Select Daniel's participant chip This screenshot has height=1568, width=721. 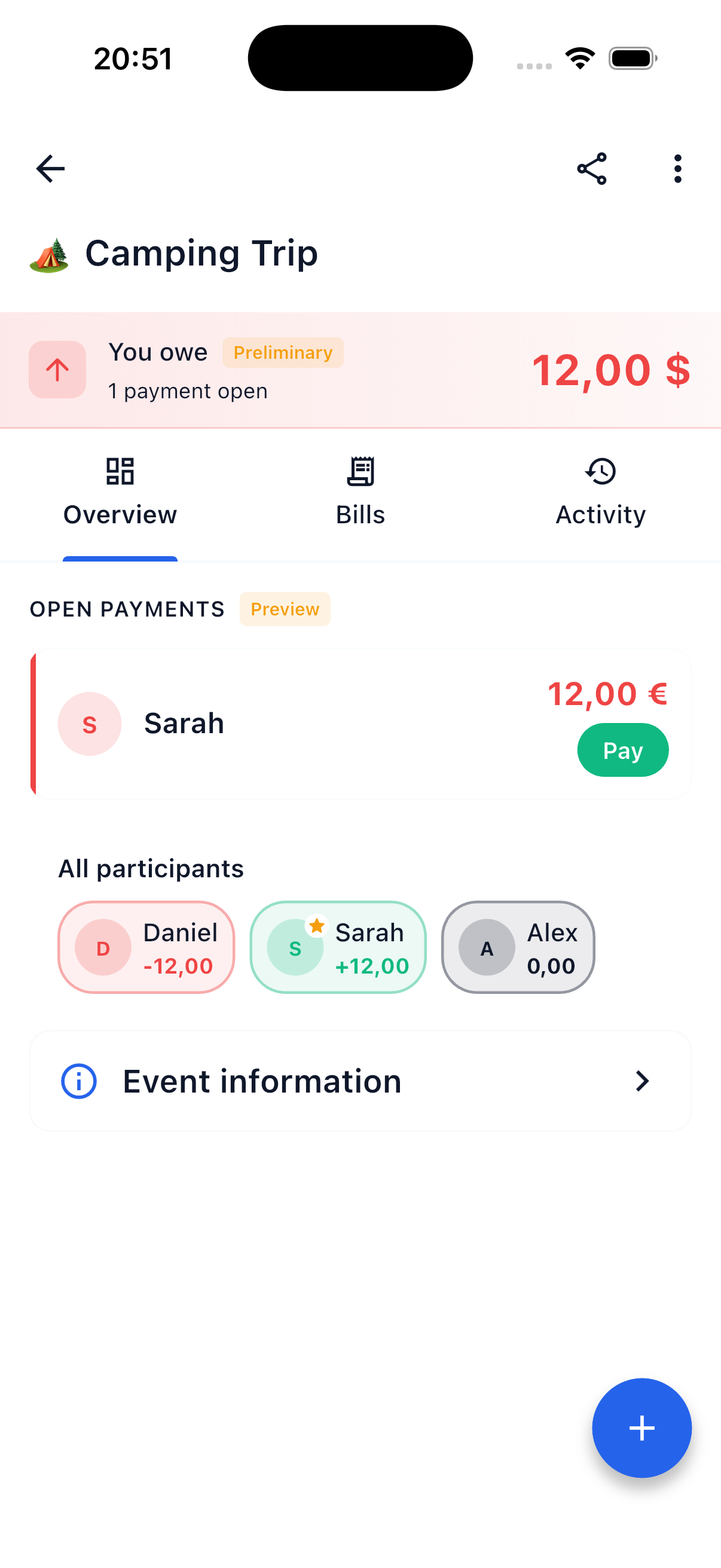tap(145, 947)
